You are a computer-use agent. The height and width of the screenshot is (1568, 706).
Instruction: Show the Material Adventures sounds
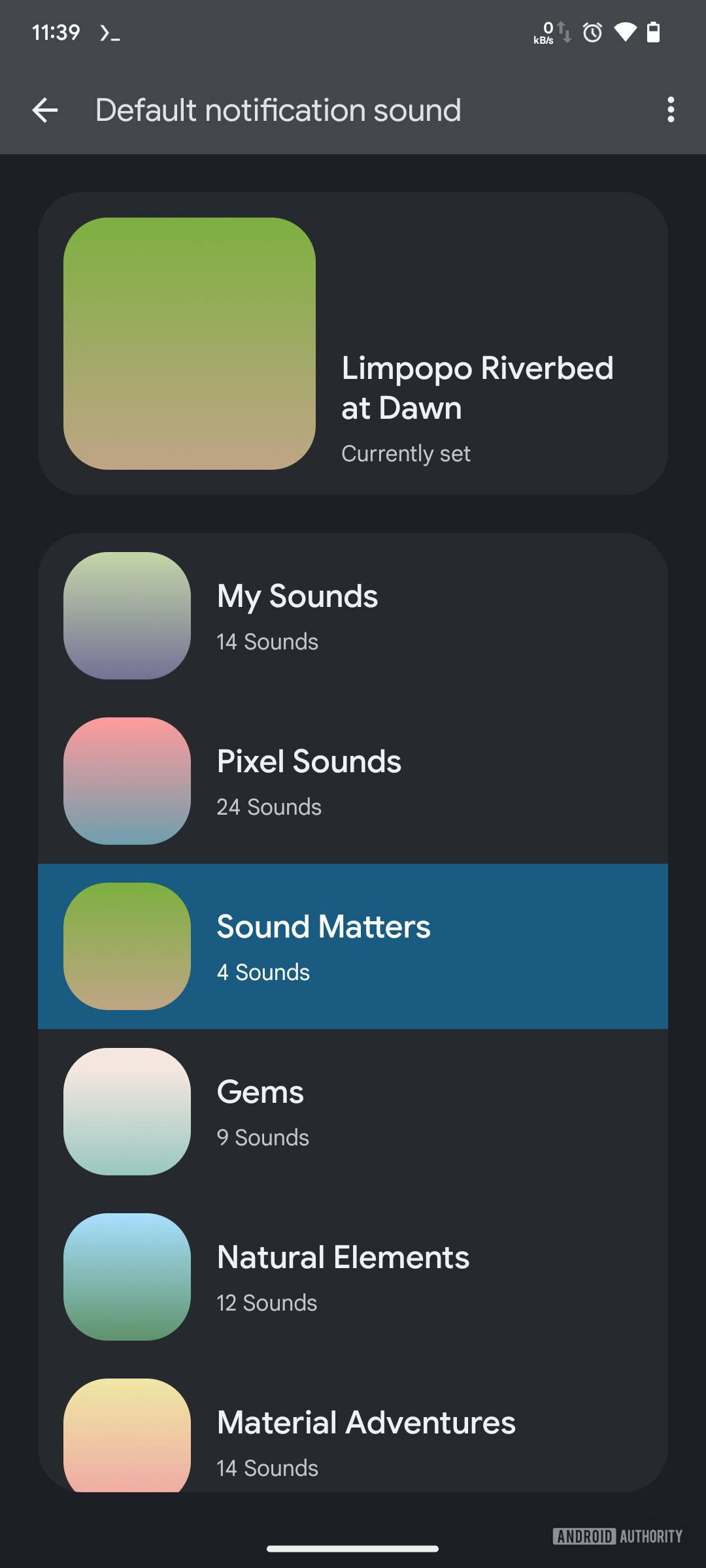coord(353,1437)
